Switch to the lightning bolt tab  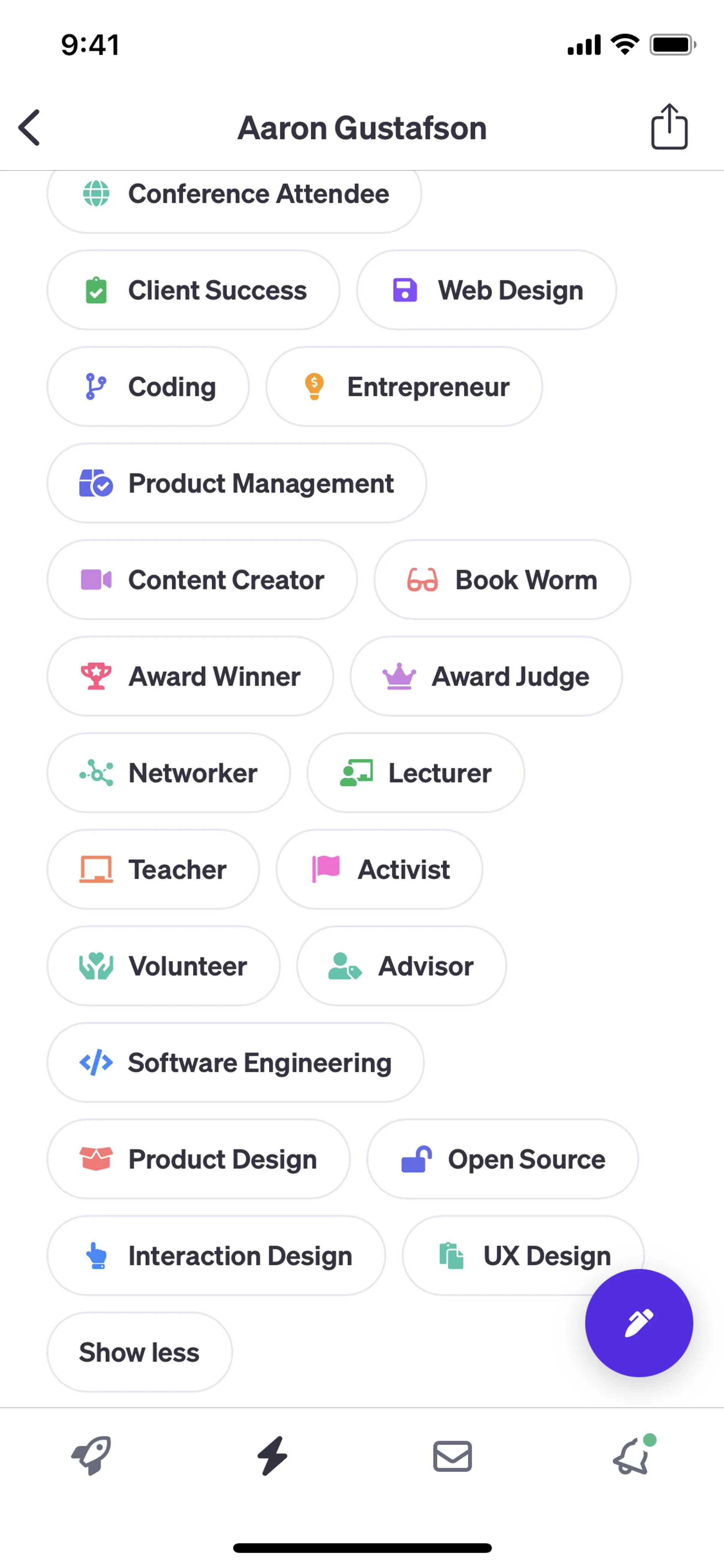pos(272,1455)
